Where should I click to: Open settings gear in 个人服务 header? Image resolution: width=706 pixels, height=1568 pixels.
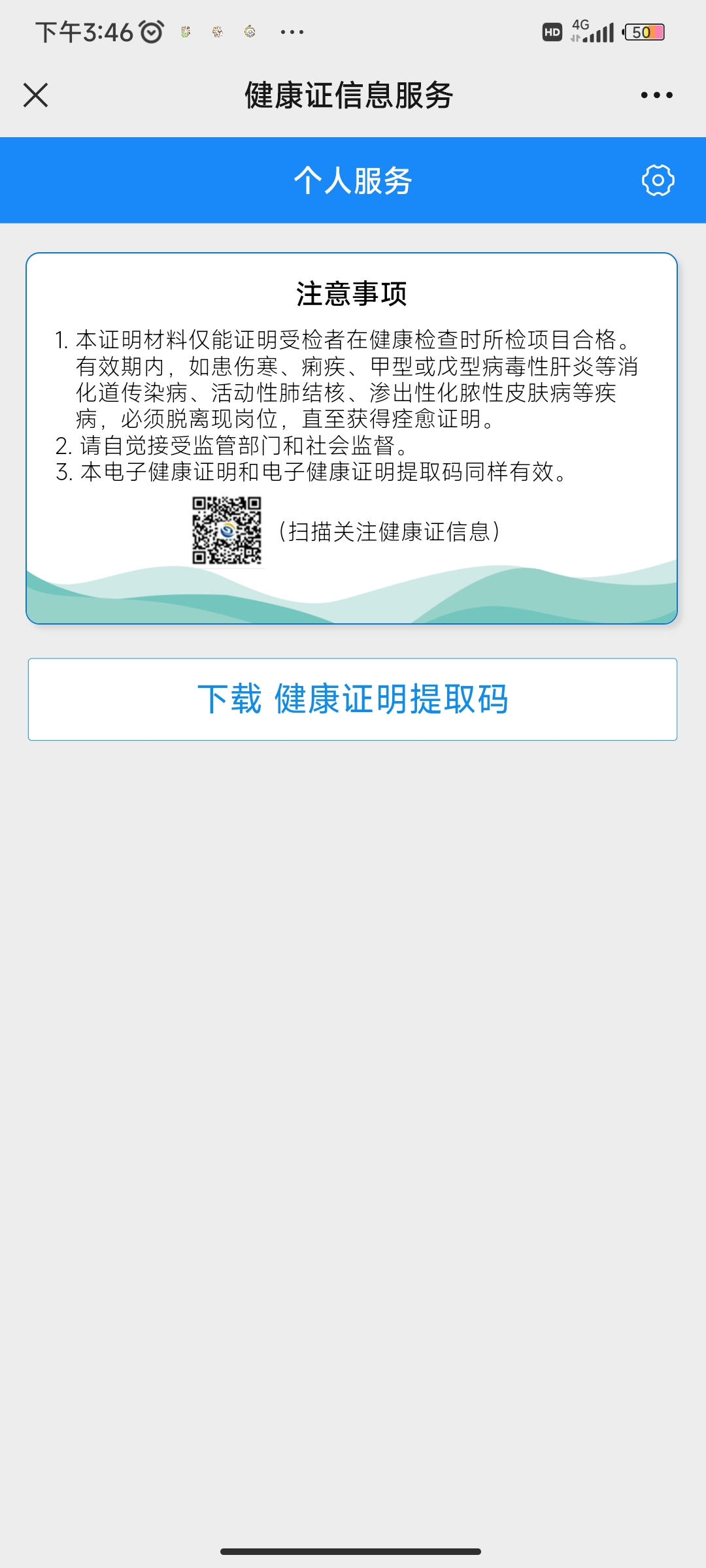point(658,180)
